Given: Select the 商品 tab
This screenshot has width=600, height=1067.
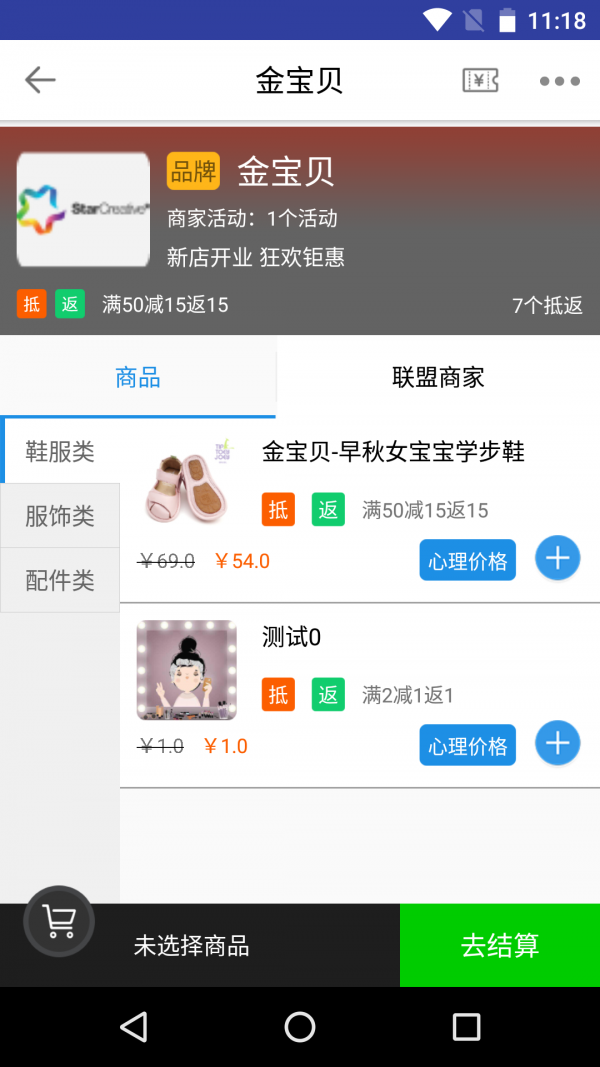Looking at the screenshot, I should pos(138,377).
